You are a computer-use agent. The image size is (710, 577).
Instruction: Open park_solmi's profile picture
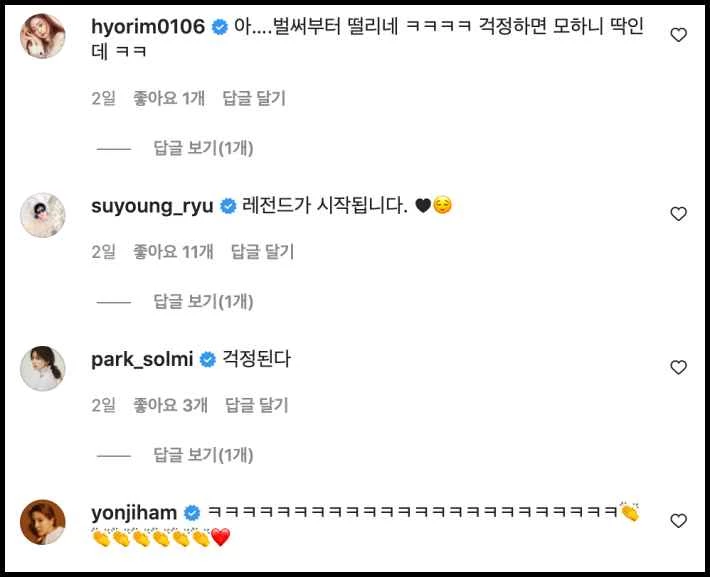pos(43,368)
